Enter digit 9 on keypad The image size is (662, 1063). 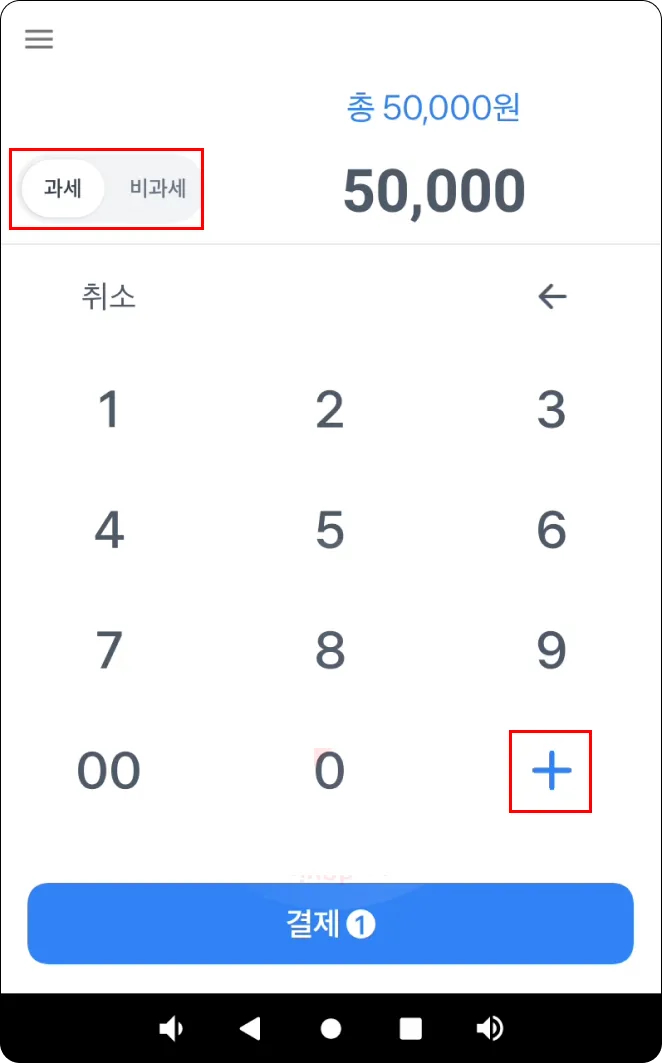coord(552,650)
